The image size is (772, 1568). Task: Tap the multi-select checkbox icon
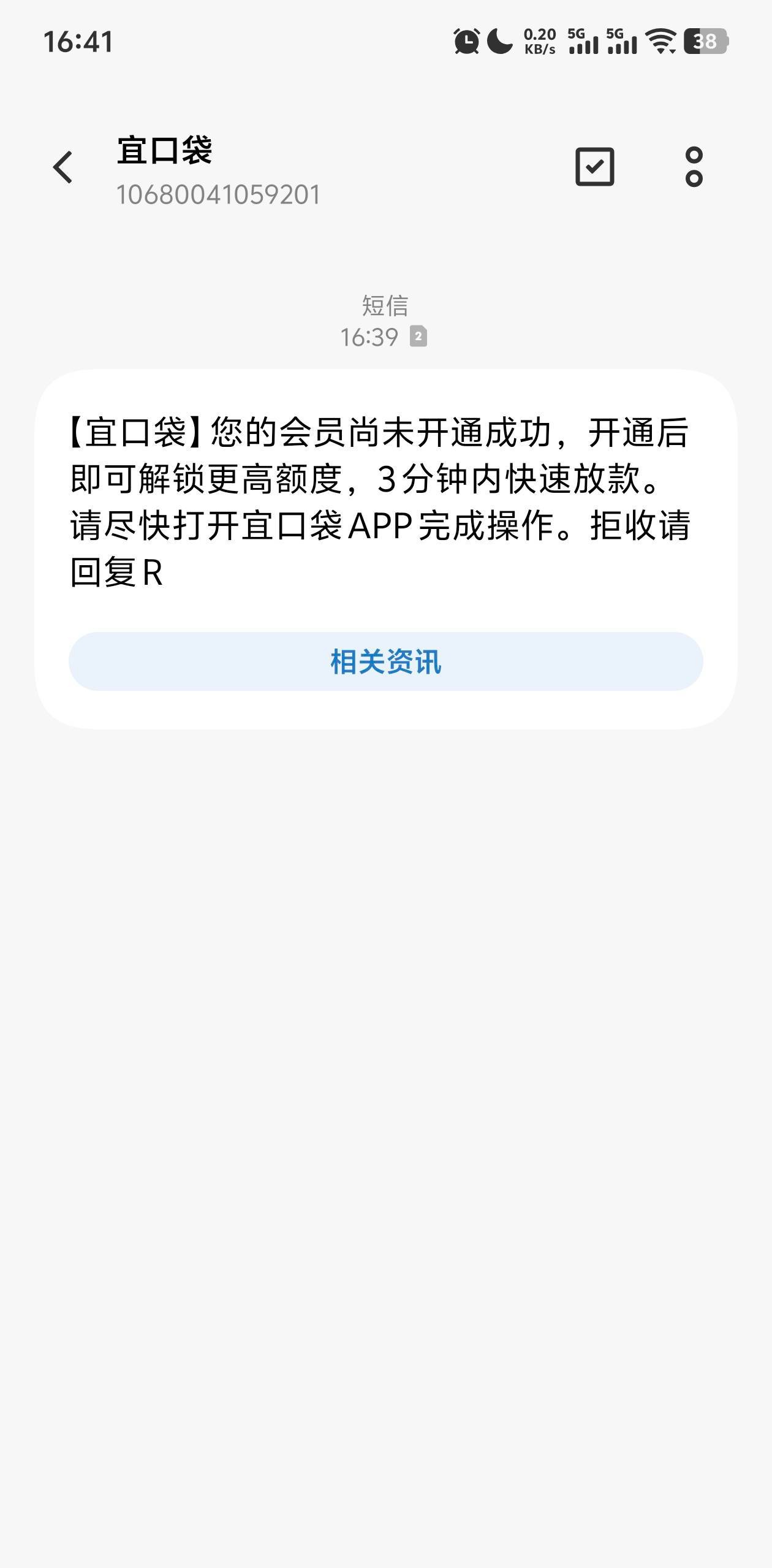pos(594,167)
